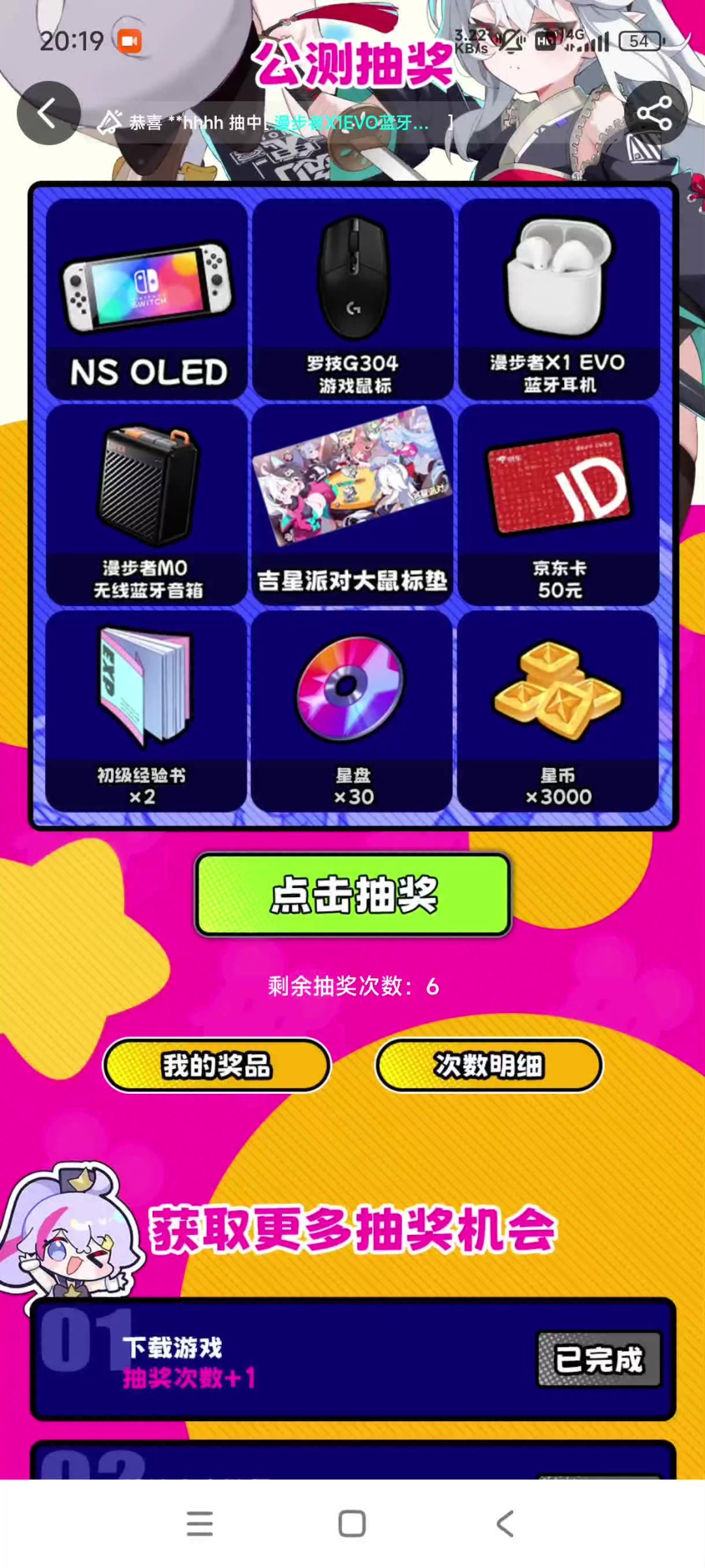
Task: Tap the 点击抽奖 draw button
Action: point(352,894)
